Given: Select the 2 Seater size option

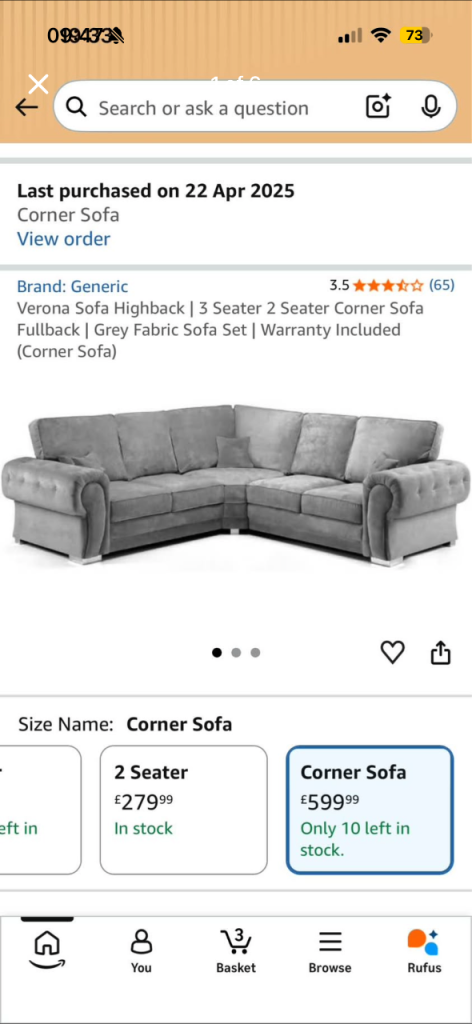Looking at the screenshot, I should coord(183,810).
